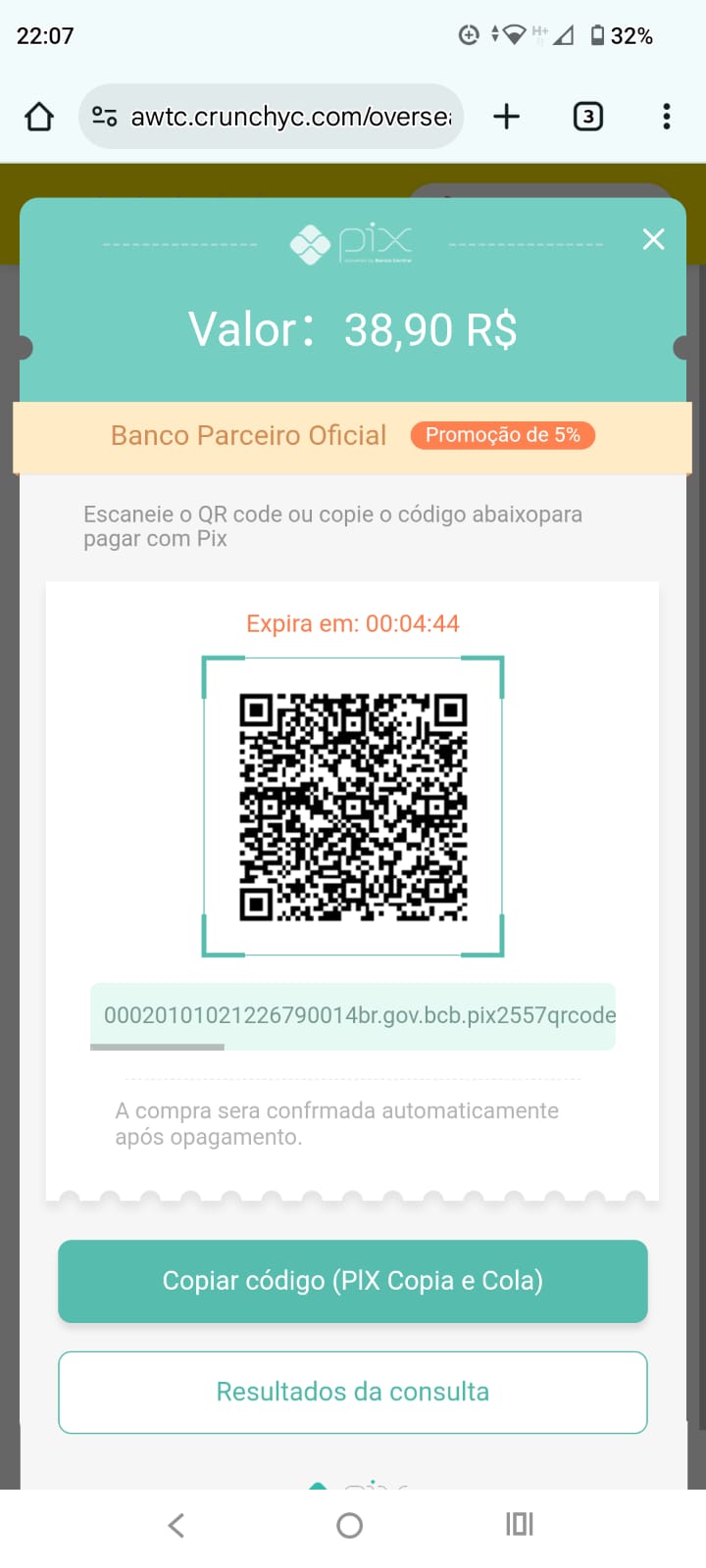Go back with the system back button

pyautogui.click(x=176, y=1525)
